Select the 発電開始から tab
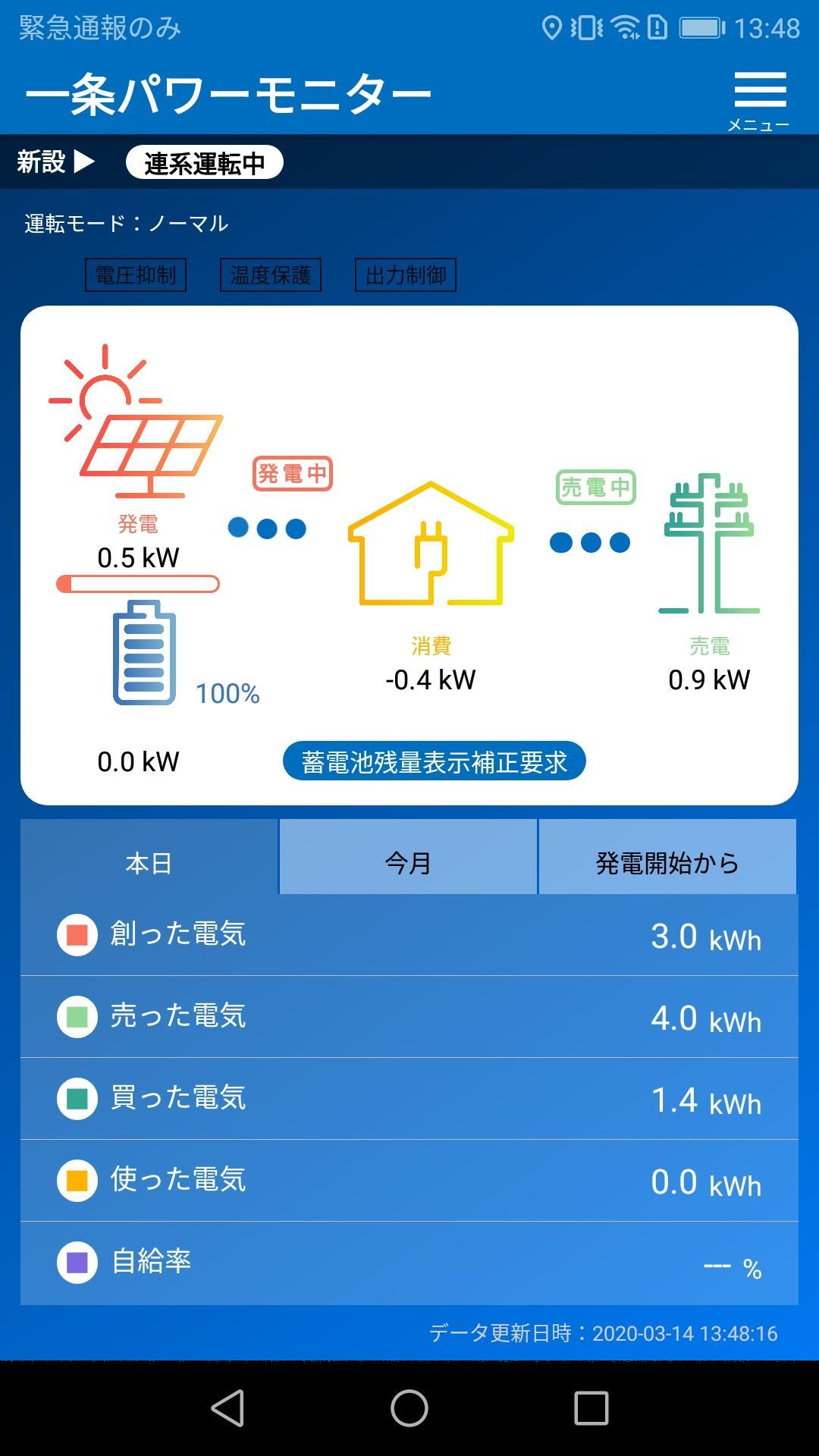The width and height of the screenshot is (819, 1456). pyautogui.click(x=667, y=862)
